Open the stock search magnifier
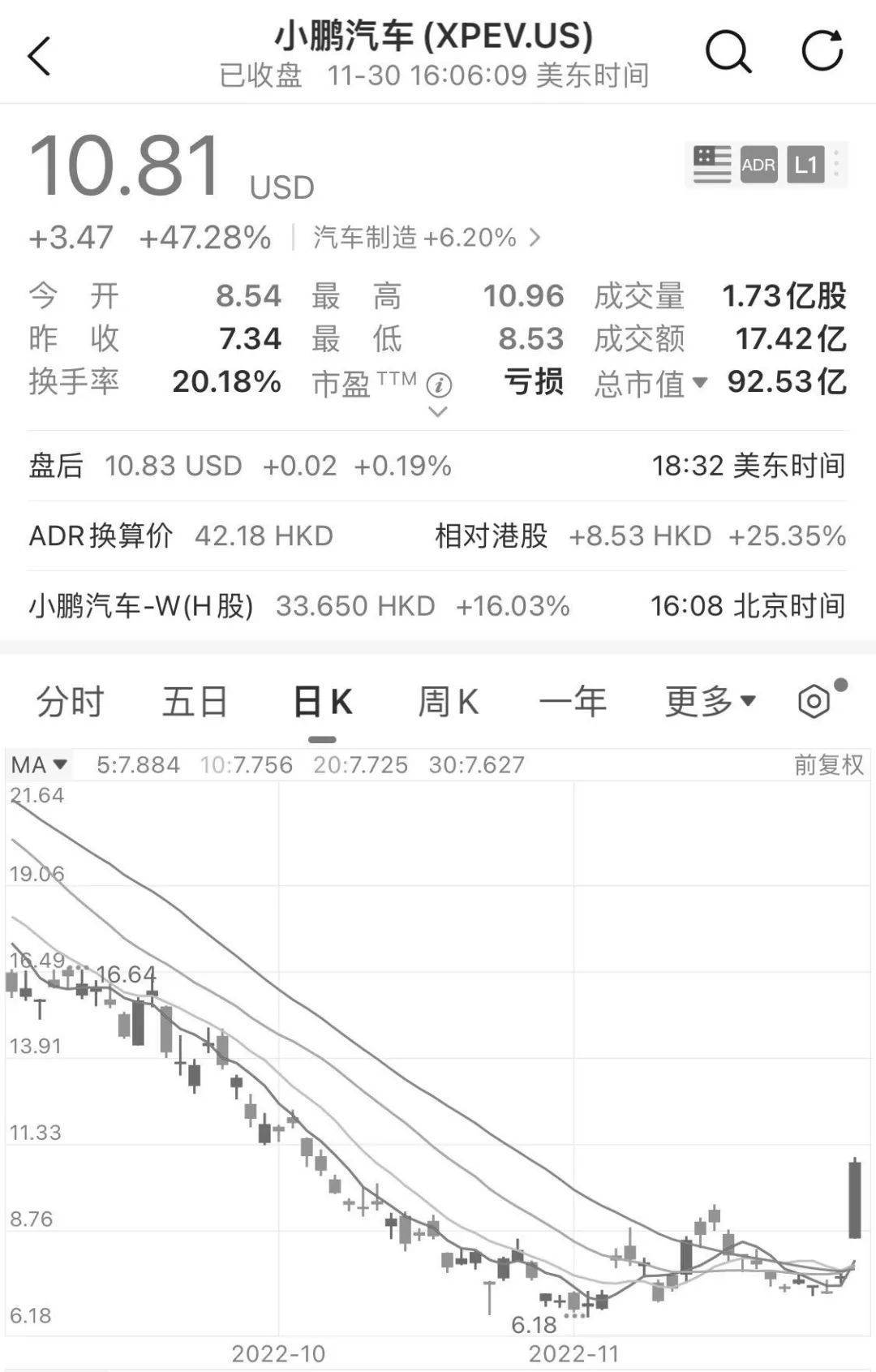Image resolution: width=876 pixels, height=1372 pixels. tap(729, 52)
